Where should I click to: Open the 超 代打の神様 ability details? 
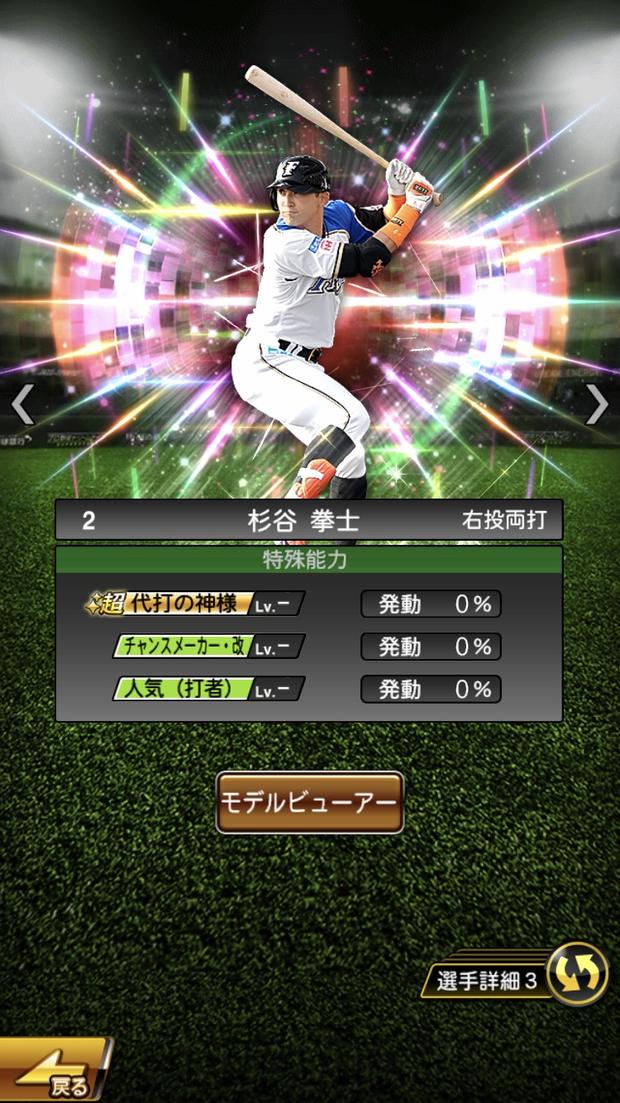click(x=195, y=604)
